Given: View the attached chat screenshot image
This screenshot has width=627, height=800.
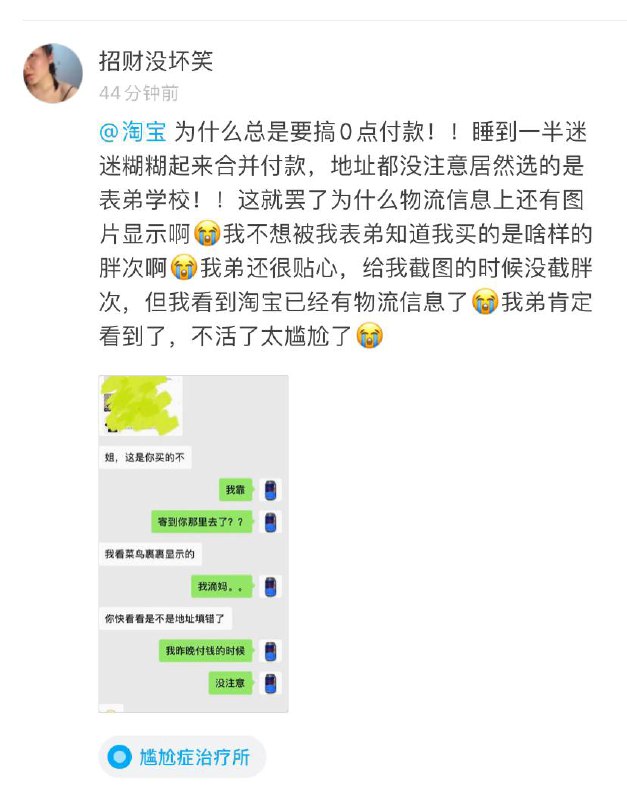Looking at the screenshot, I should pos(193,543).
